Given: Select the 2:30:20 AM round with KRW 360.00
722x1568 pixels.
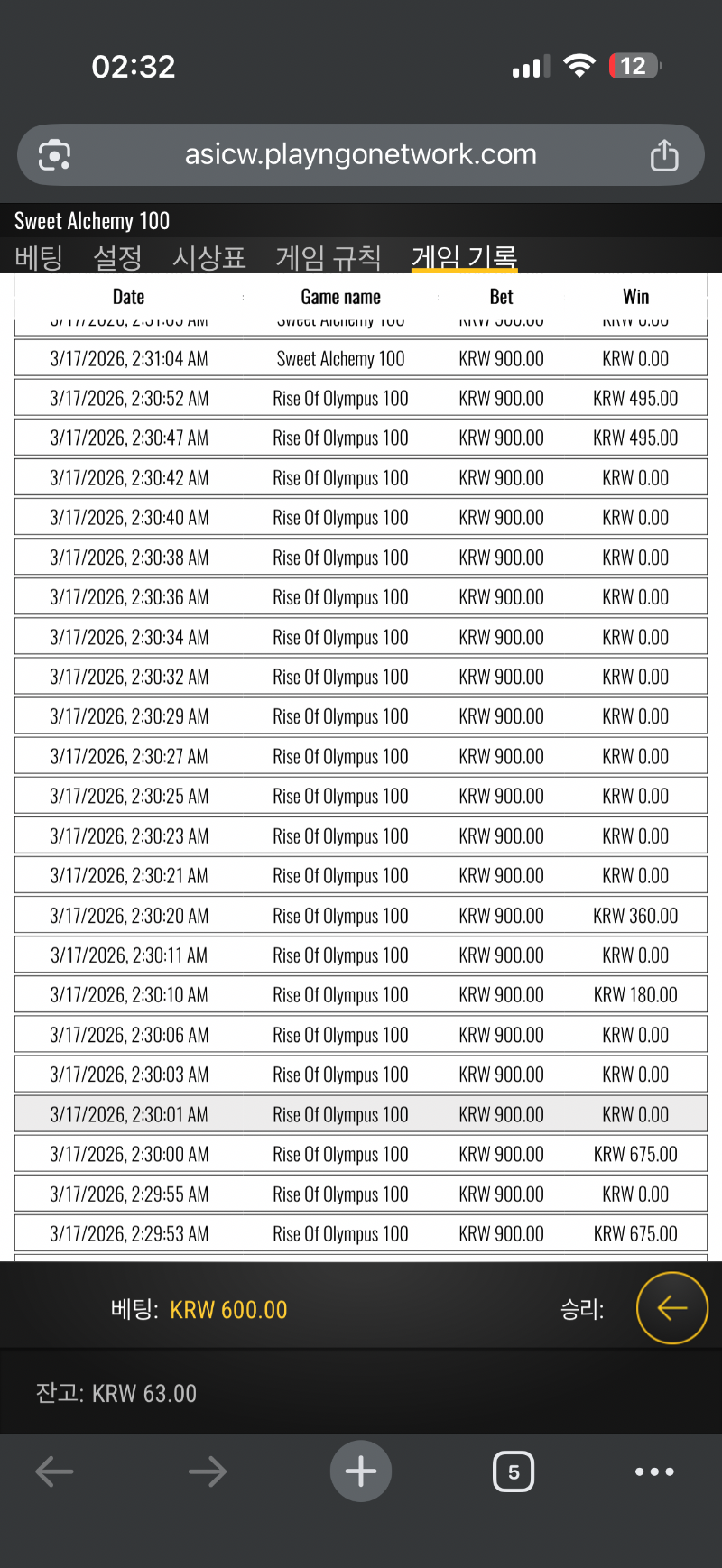Looking at the screenshot, I should click(360, 916).
